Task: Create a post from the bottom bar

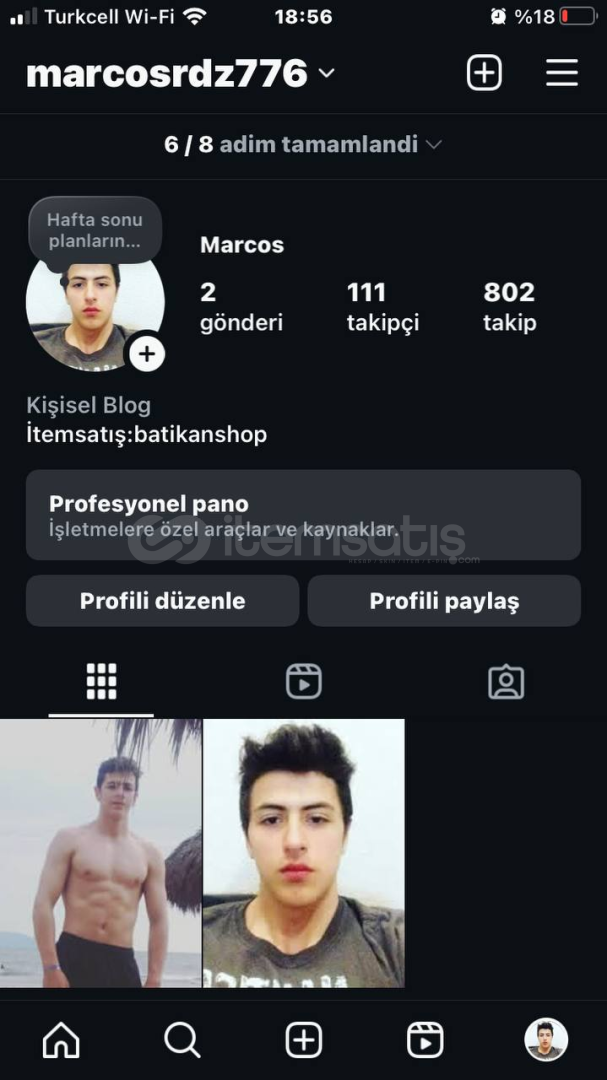Action: coord(304,1040)
